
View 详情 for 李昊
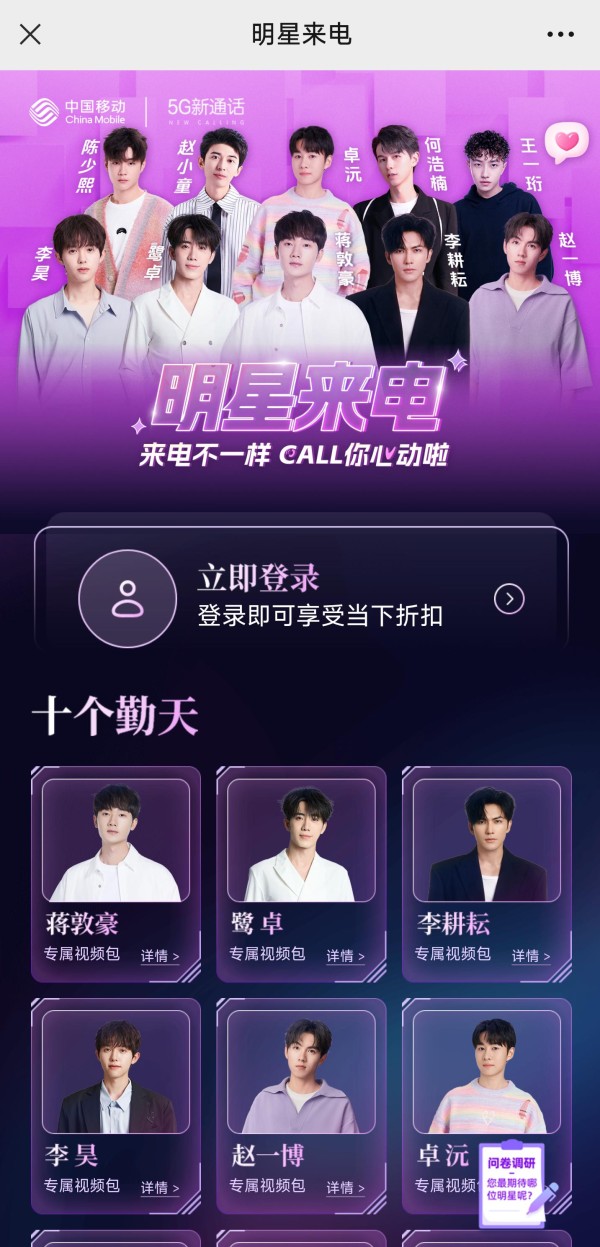tap(160, 1187)
